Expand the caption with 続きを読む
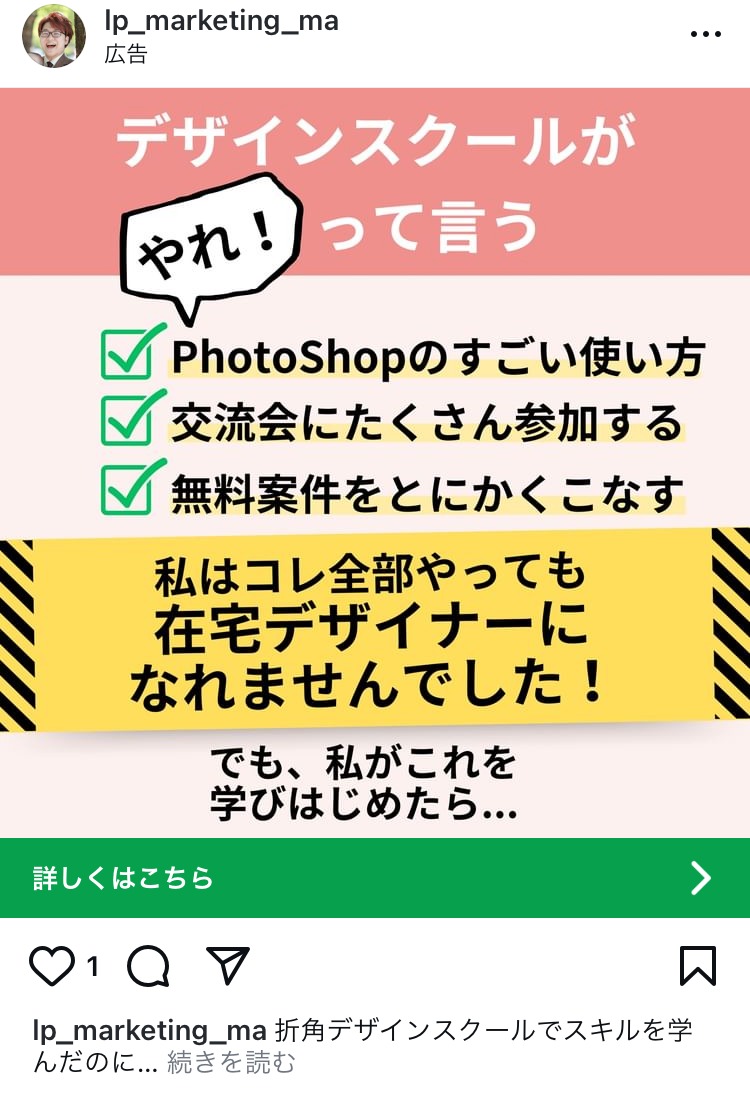The width and height of the screenshot is (750, 1107). (231, 1061)
